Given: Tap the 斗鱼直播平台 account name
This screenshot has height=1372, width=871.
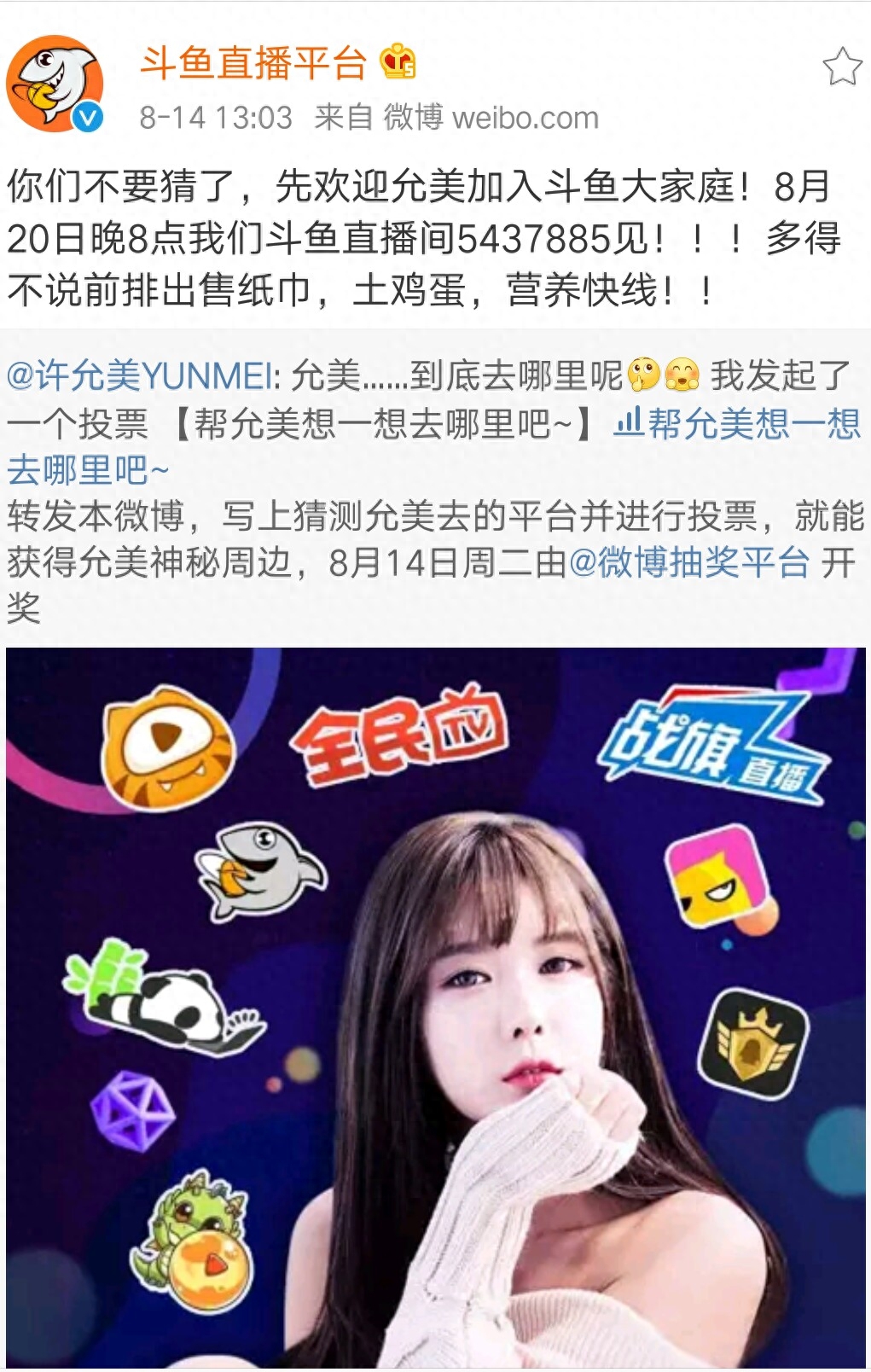Looking at the screenshot, I should [253, 63].
